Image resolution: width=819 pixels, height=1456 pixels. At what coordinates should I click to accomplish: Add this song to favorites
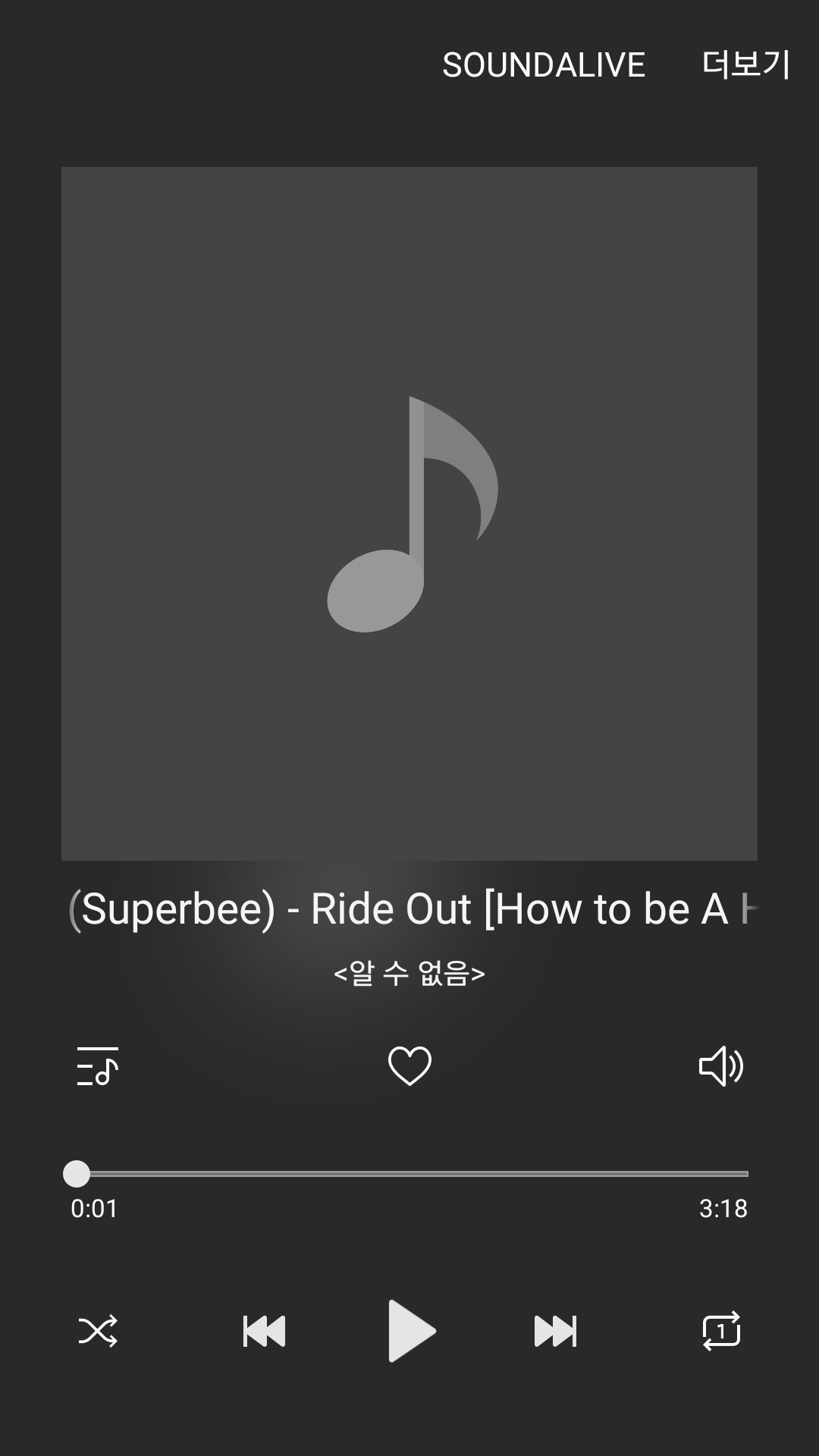pyautogui.click(x=409, y=1065)
